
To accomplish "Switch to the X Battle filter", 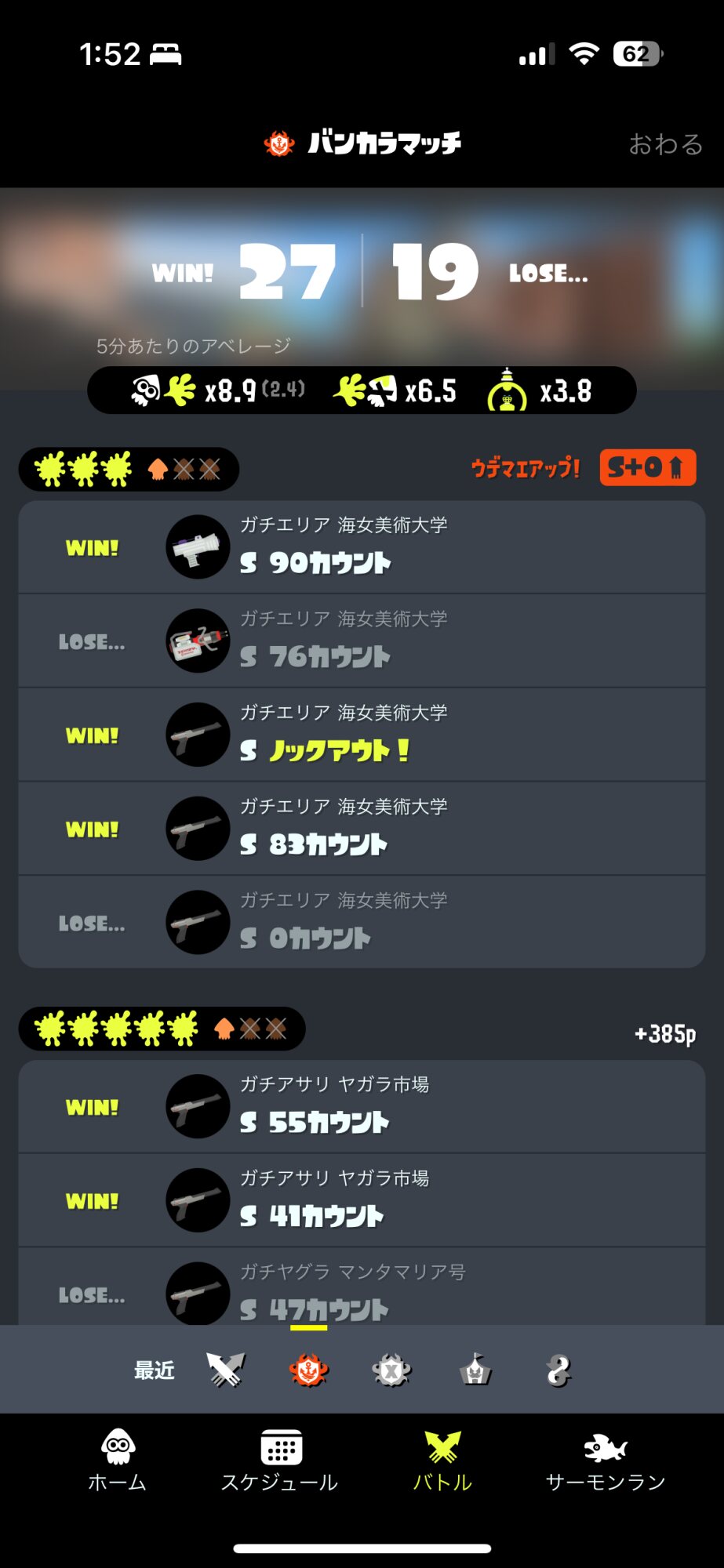I will tap(391, 1370).
